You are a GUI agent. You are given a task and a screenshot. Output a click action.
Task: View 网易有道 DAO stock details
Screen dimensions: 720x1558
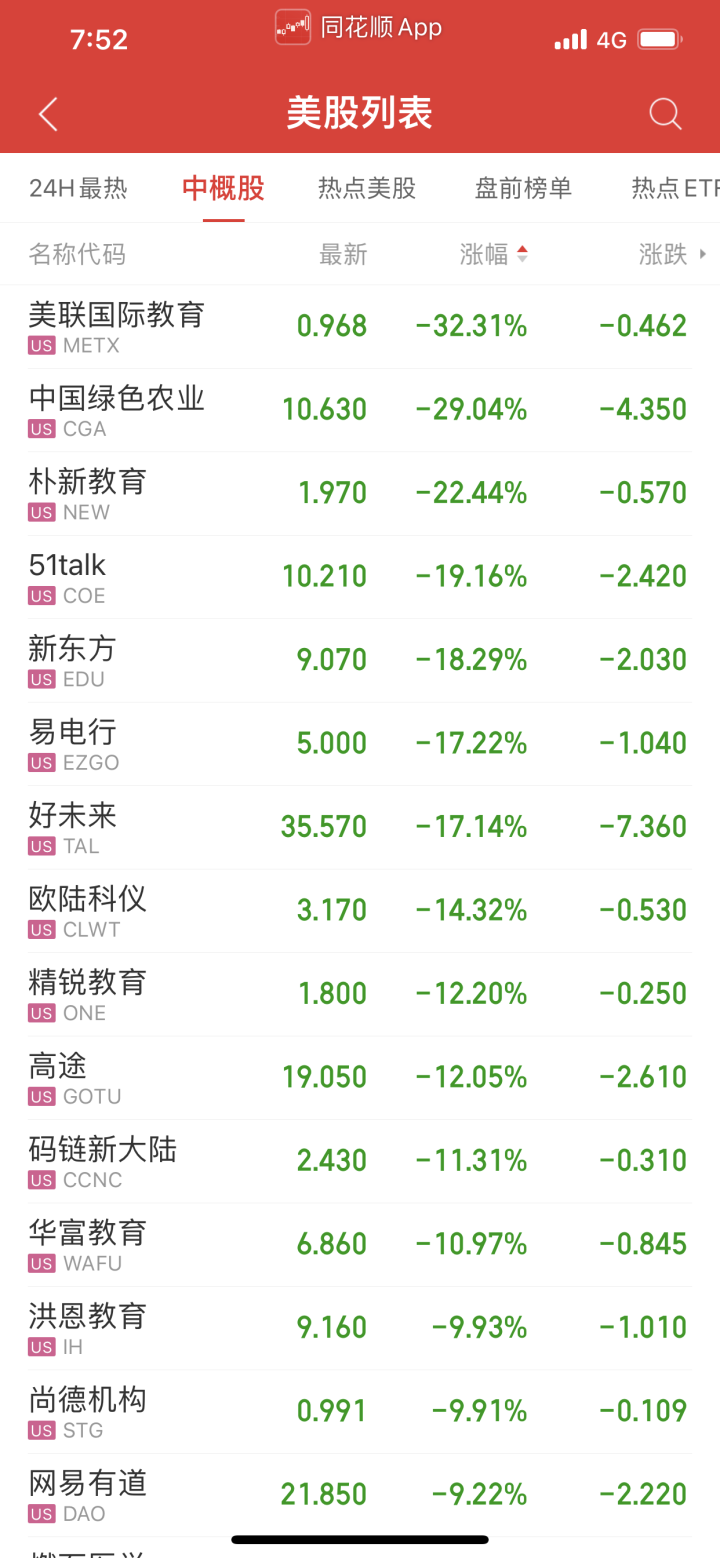[88, 1495]
